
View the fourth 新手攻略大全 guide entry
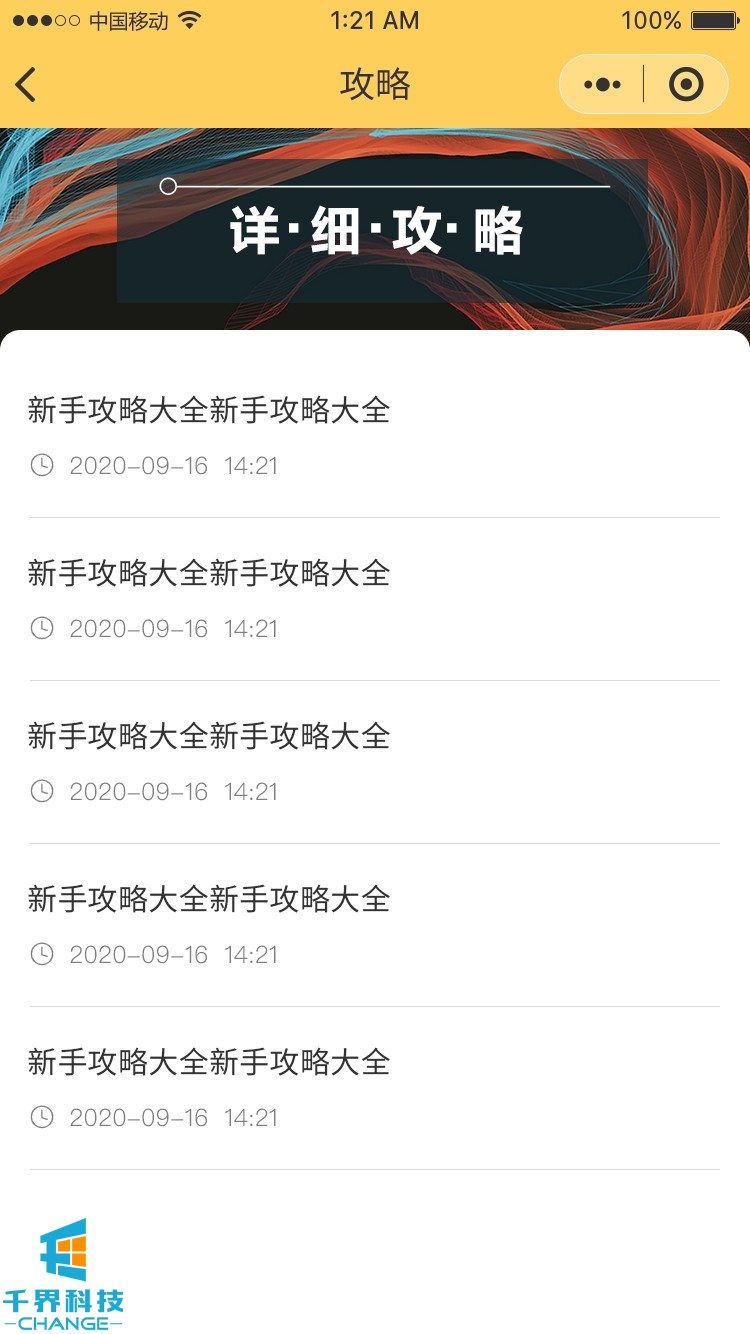click(209, 900)
